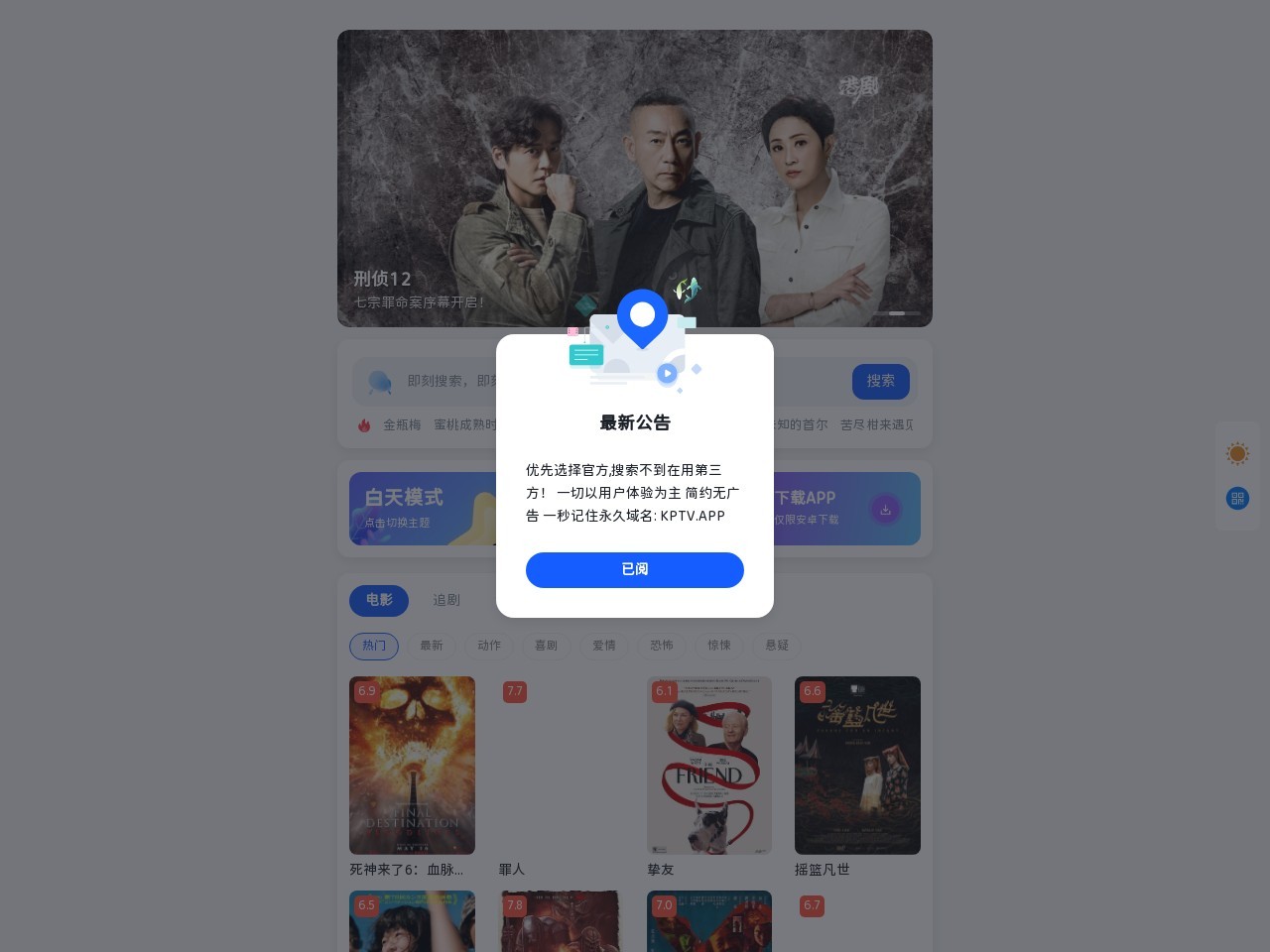Select the 热门 filter chip
Image resolution: width=1270 pixels, height=952 pixels.
tap(374, 646)
